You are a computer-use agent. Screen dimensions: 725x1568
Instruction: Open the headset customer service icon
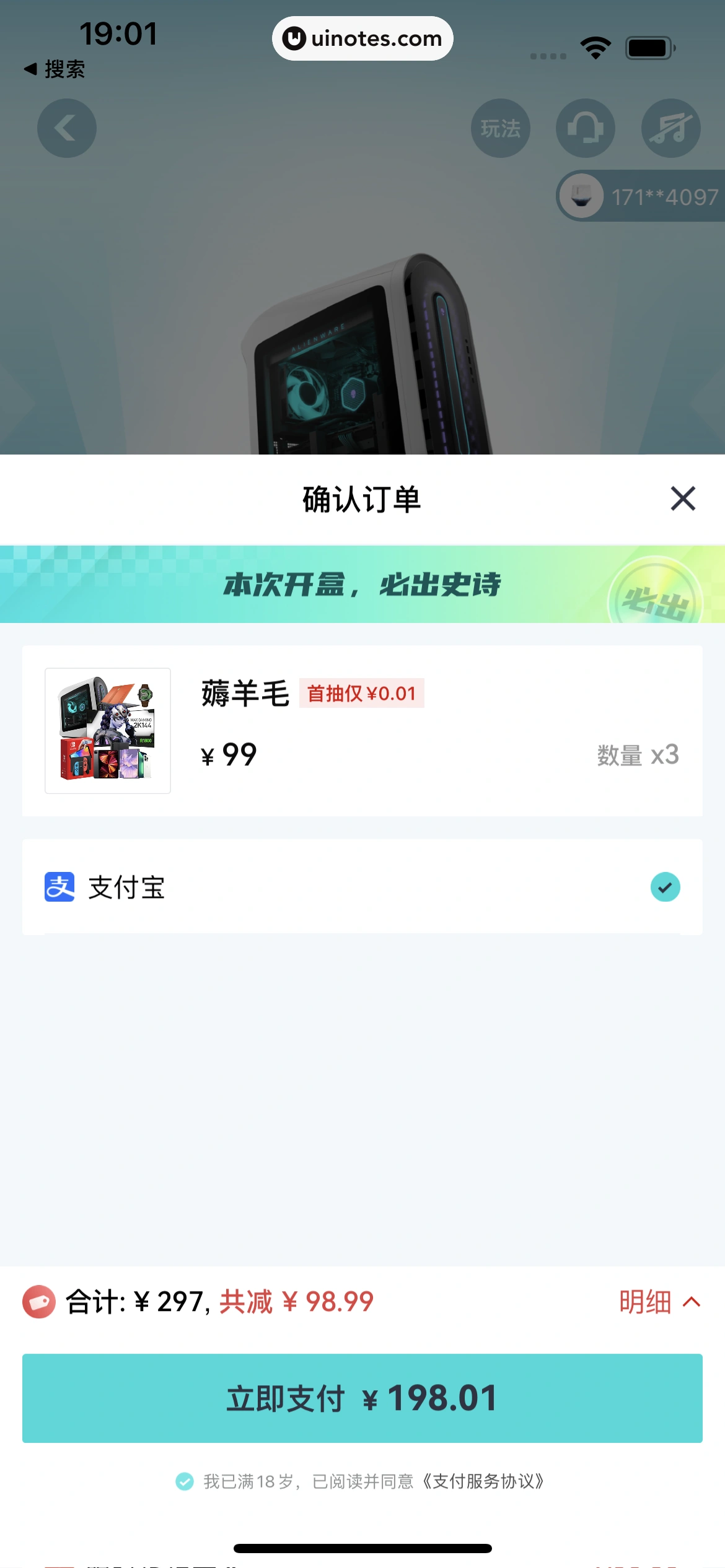click(x=585, y=128)
